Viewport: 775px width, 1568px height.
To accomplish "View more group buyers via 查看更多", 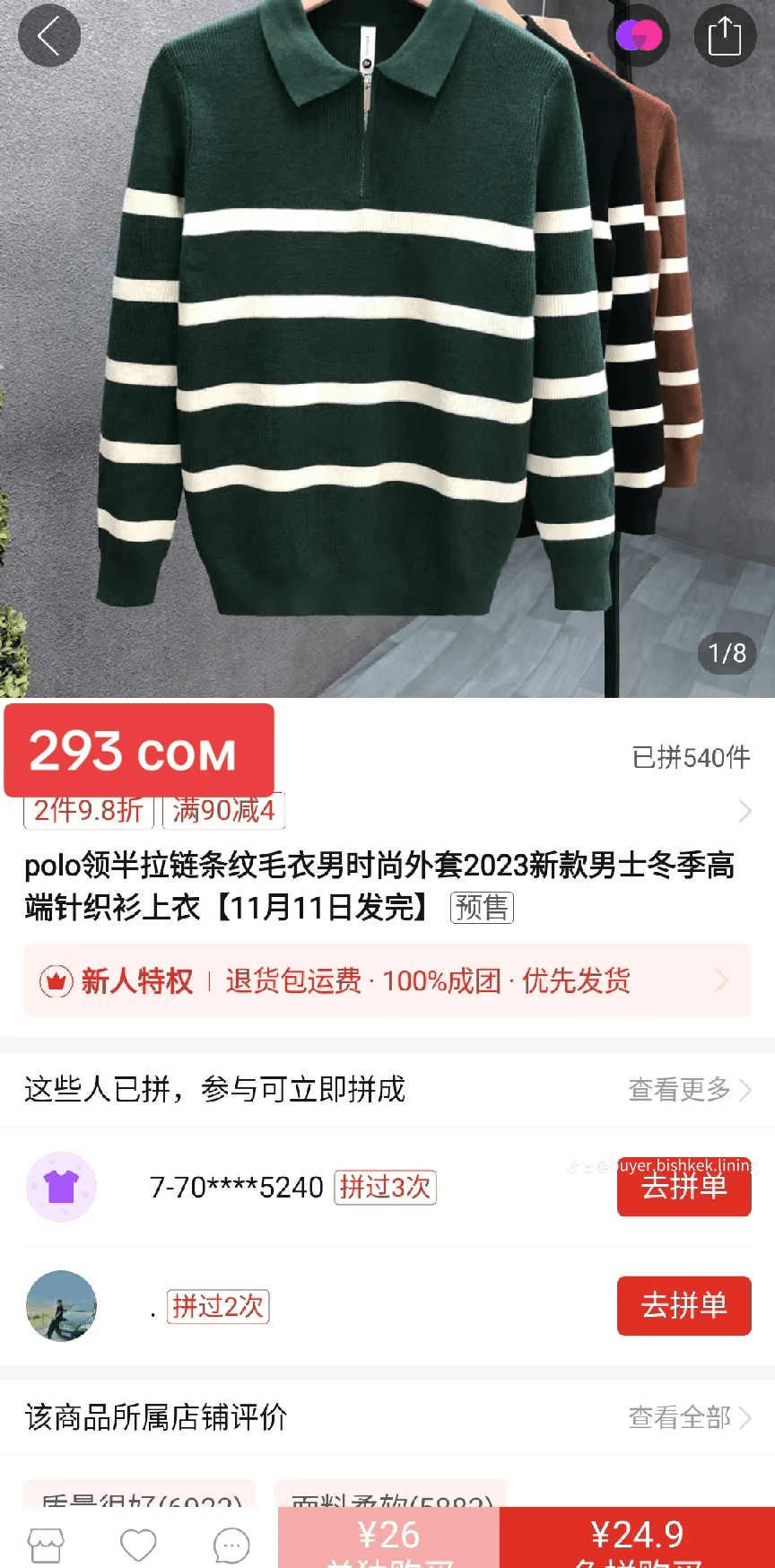I will 689,1089.
